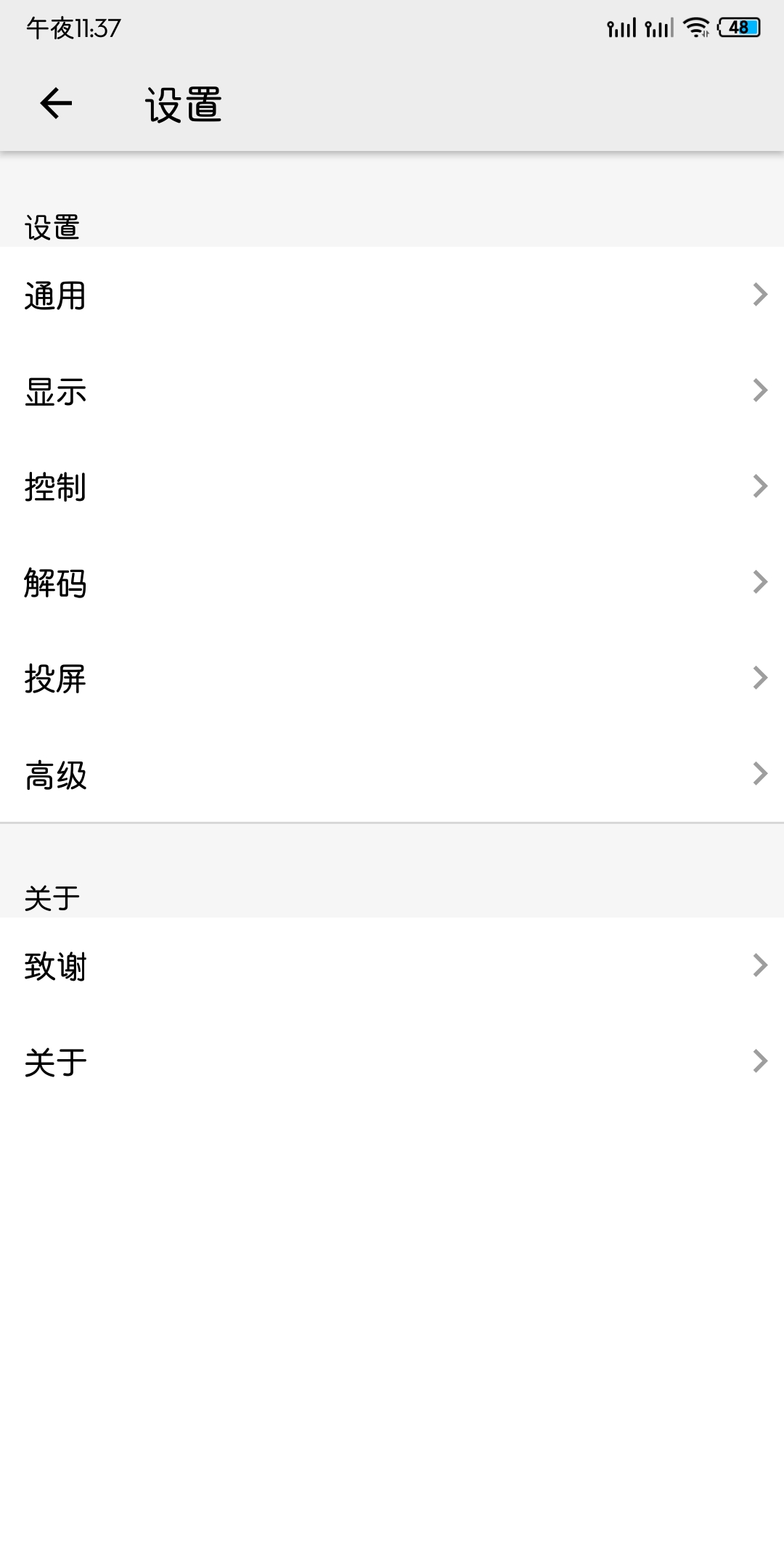The height and width of the screenshot is (1568, 784).
Task: Open the 控制 settings row
Action: click(392, 486)
